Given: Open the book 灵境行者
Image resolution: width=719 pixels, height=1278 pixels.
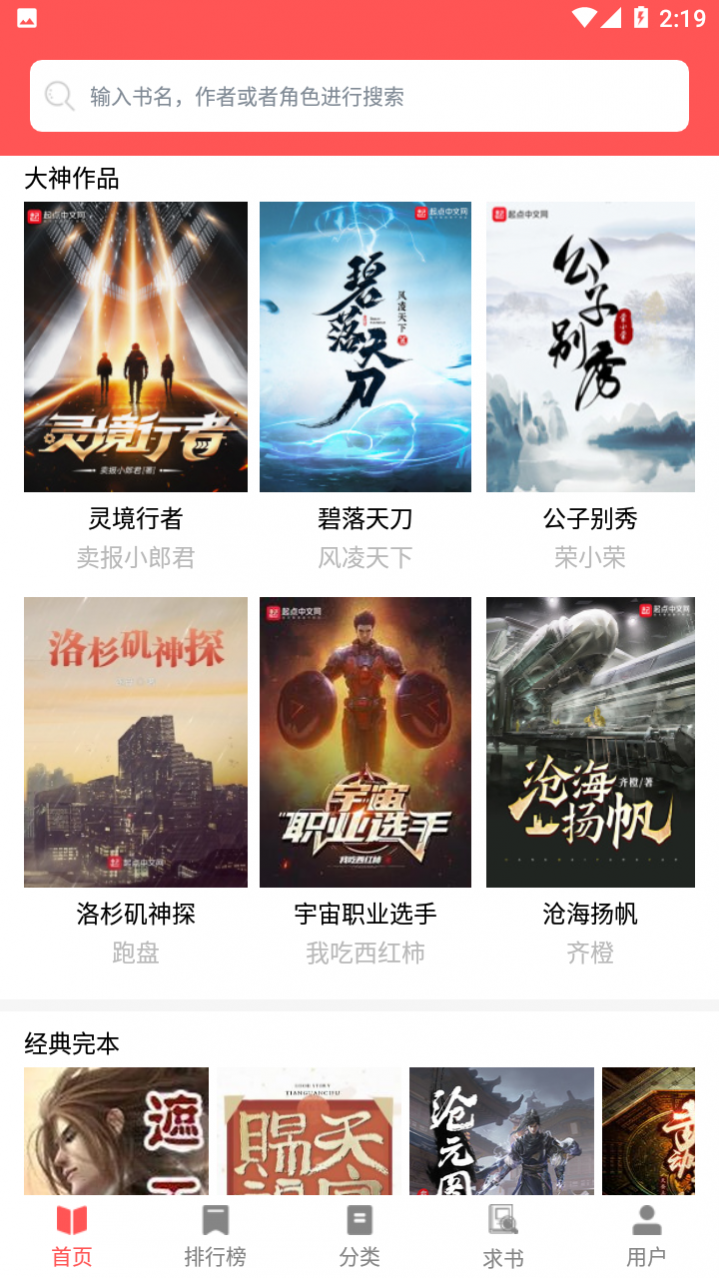Looking at the screenshot, I should click(x=136, y=347).
